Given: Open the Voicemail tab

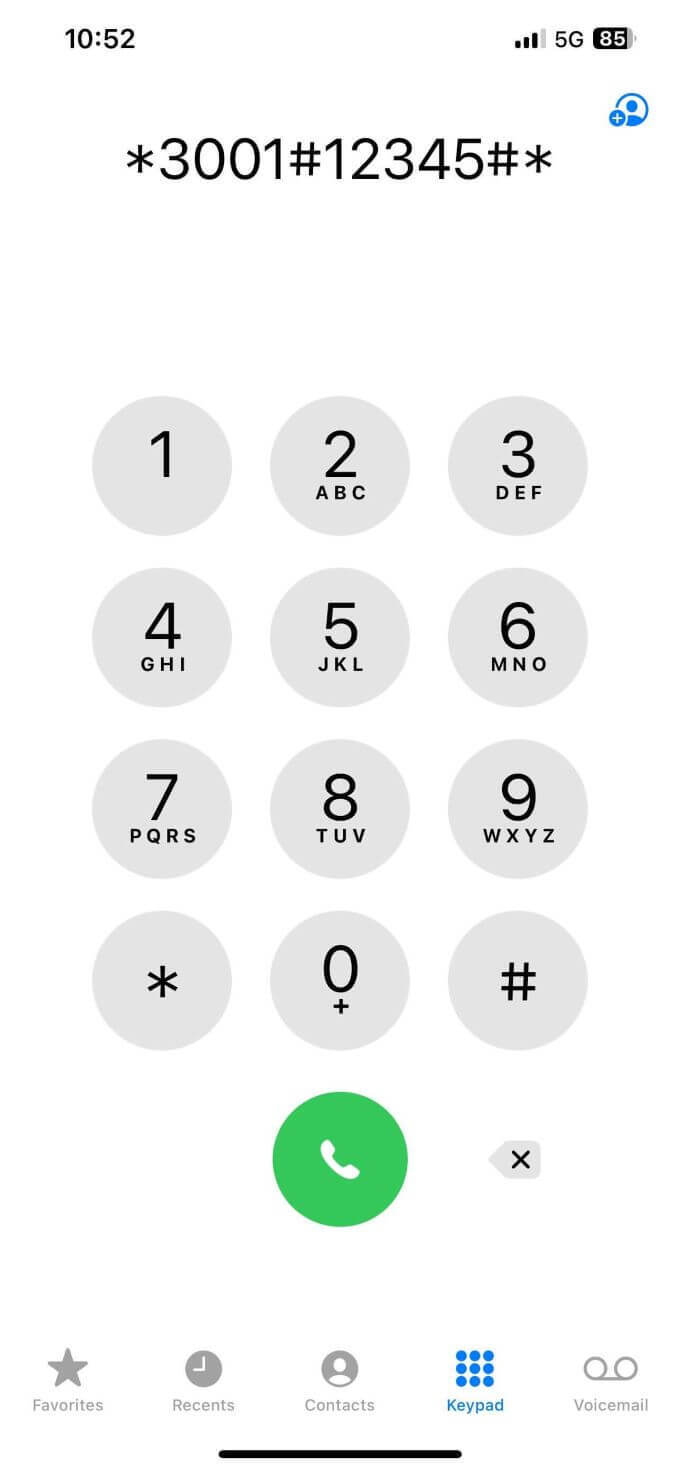Looking at the screenshot, I should tap(611, 1380).
